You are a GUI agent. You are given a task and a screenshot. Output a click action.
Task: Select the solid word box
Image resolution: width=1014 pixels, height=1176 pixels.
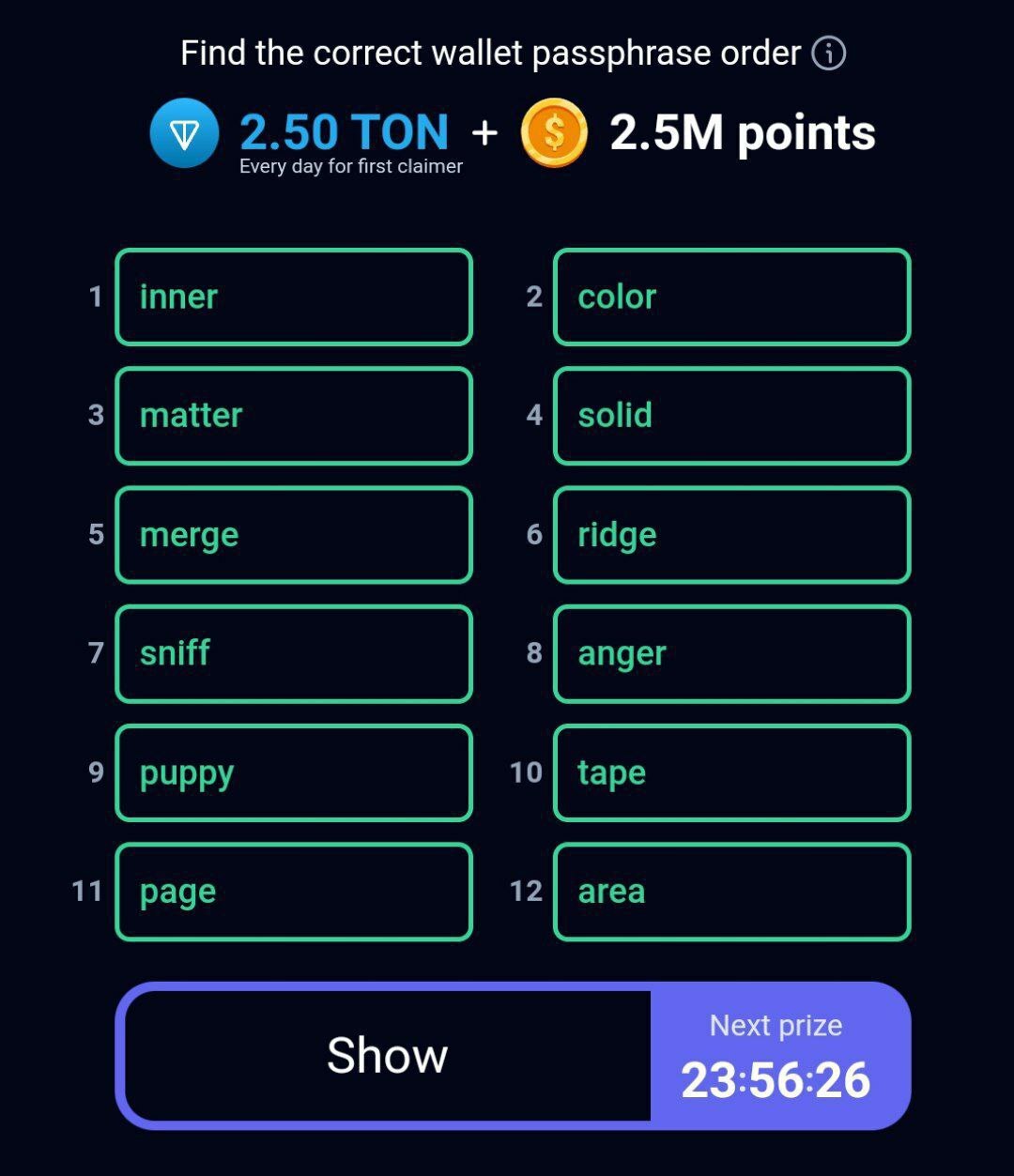coord(731,416)
